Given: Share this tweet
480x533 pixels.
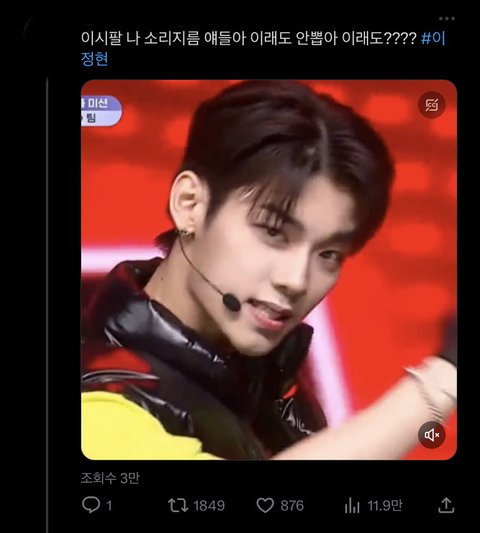Looking at the screenshot, I should tap(446, 505).
